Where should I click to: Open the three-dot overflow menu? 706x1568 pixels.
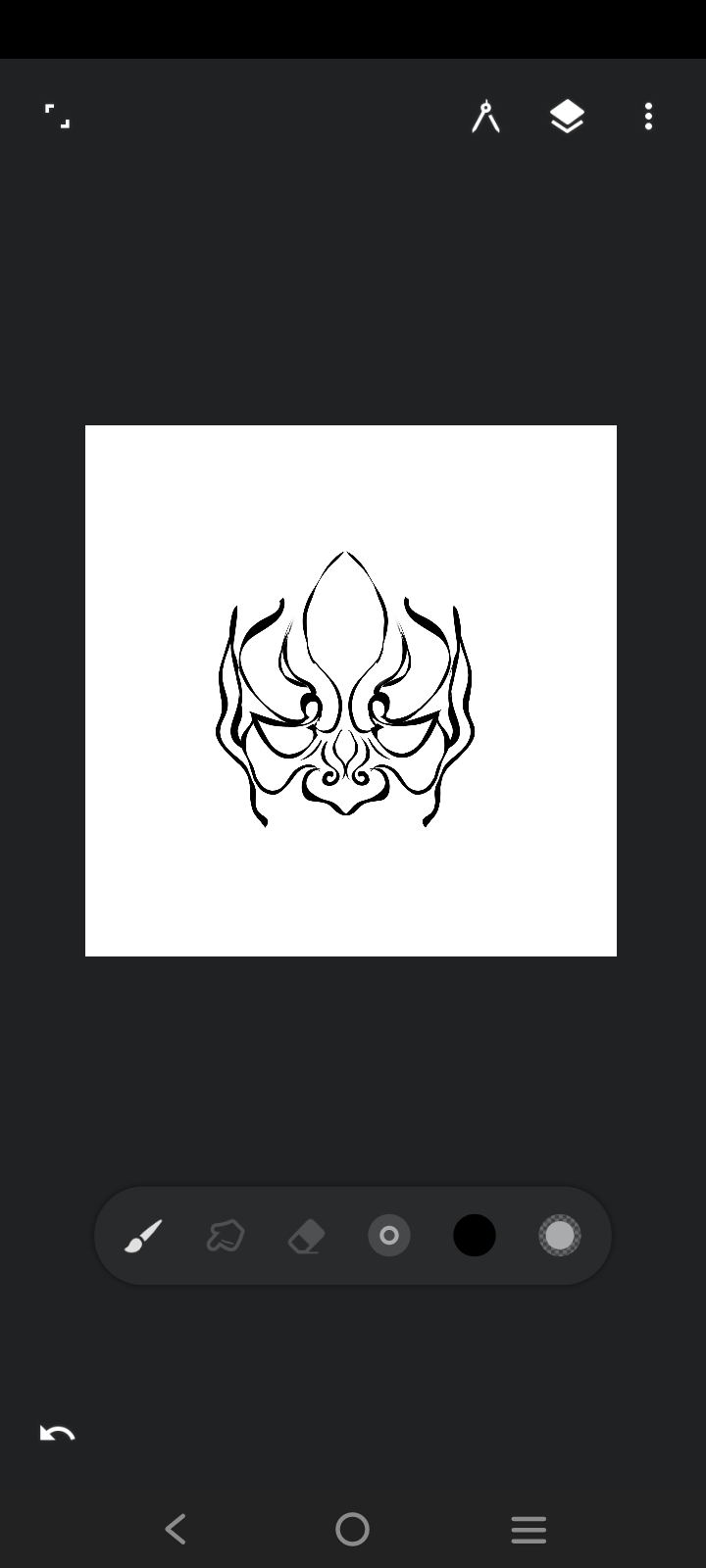pos(648,117)
